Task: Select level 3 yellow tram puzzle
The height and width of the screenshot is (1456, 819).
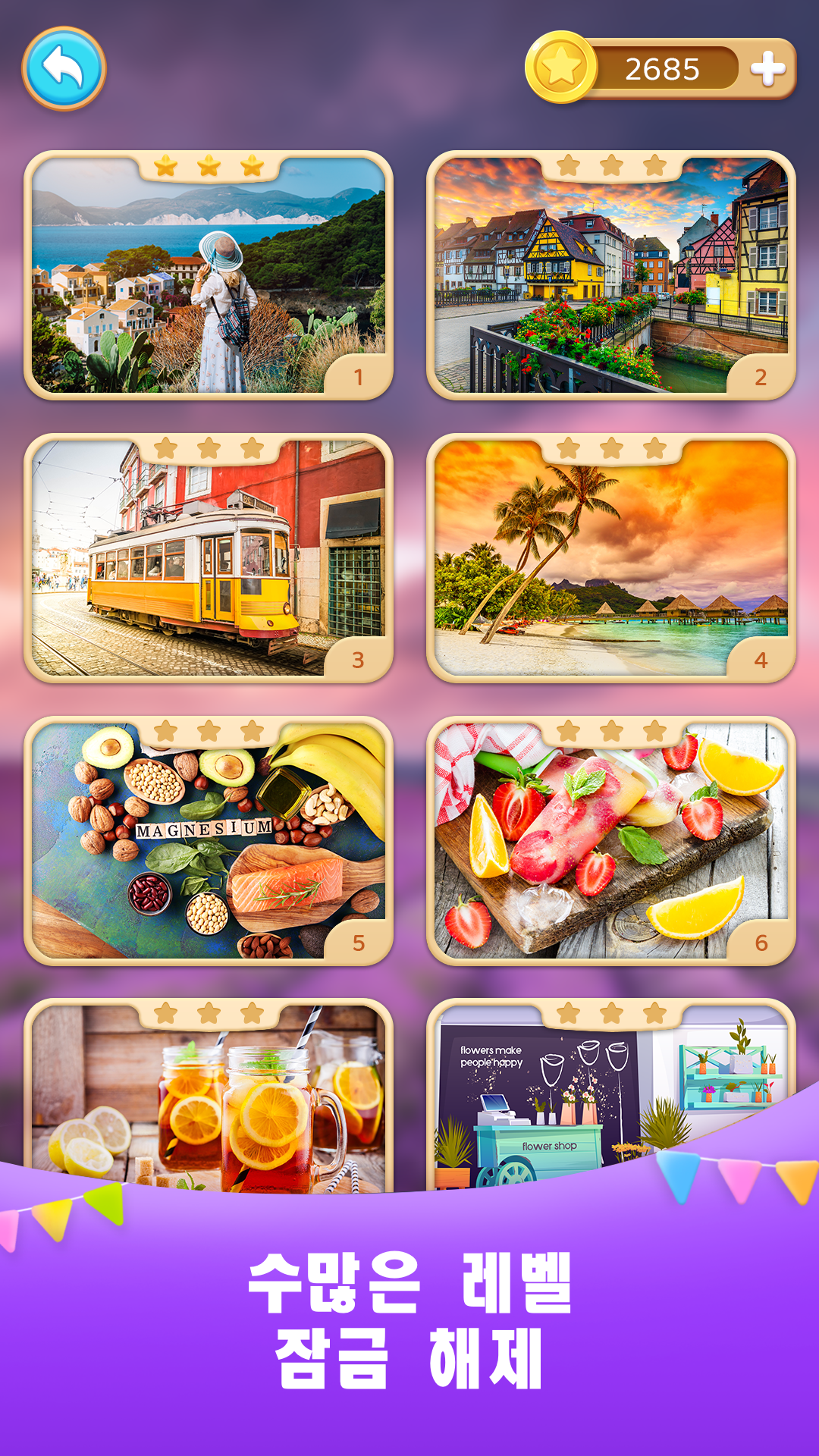Action: 209,560
